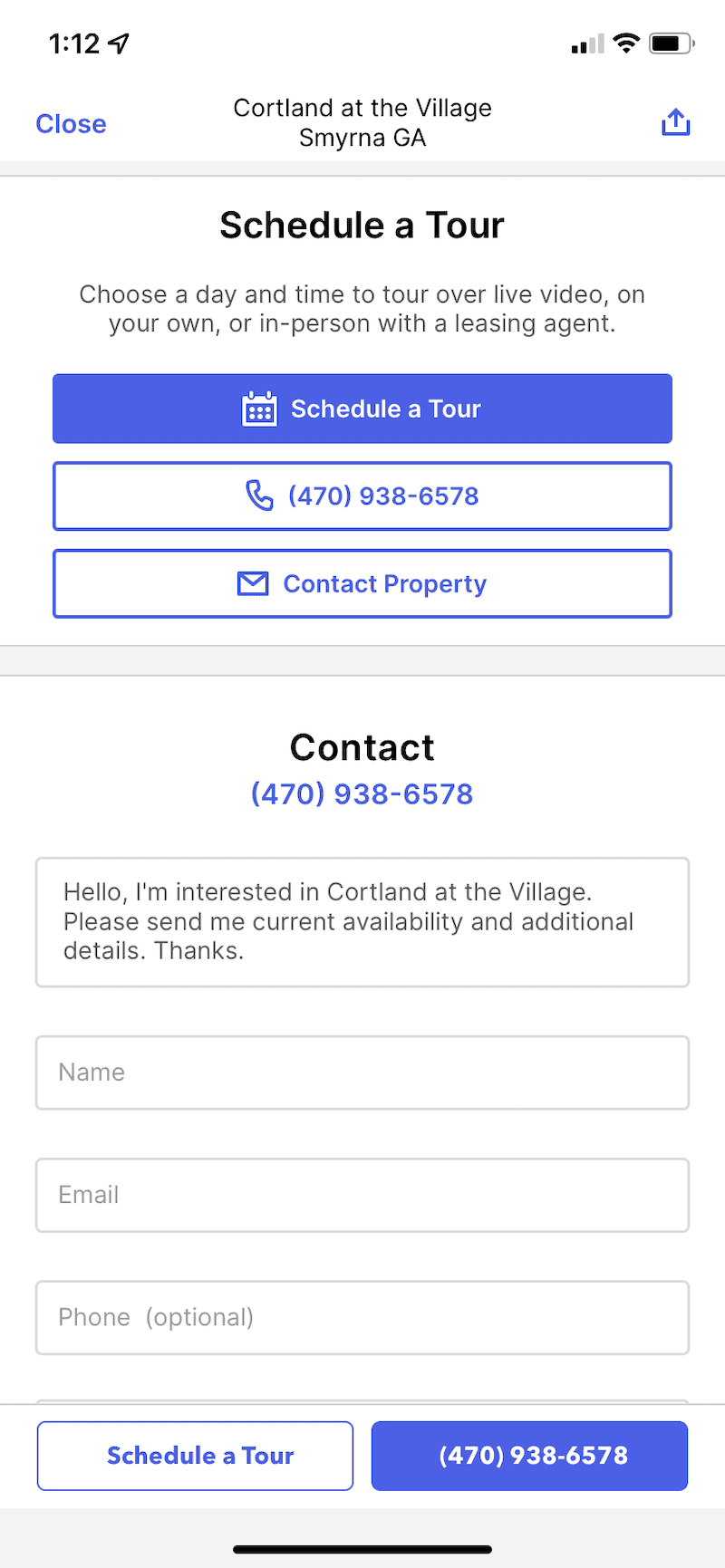Image resolution: width=725 pixels, height=1568 pixels.
Task: Tap the Wi-Fi icon in status bar
Action: coord(624,42)
